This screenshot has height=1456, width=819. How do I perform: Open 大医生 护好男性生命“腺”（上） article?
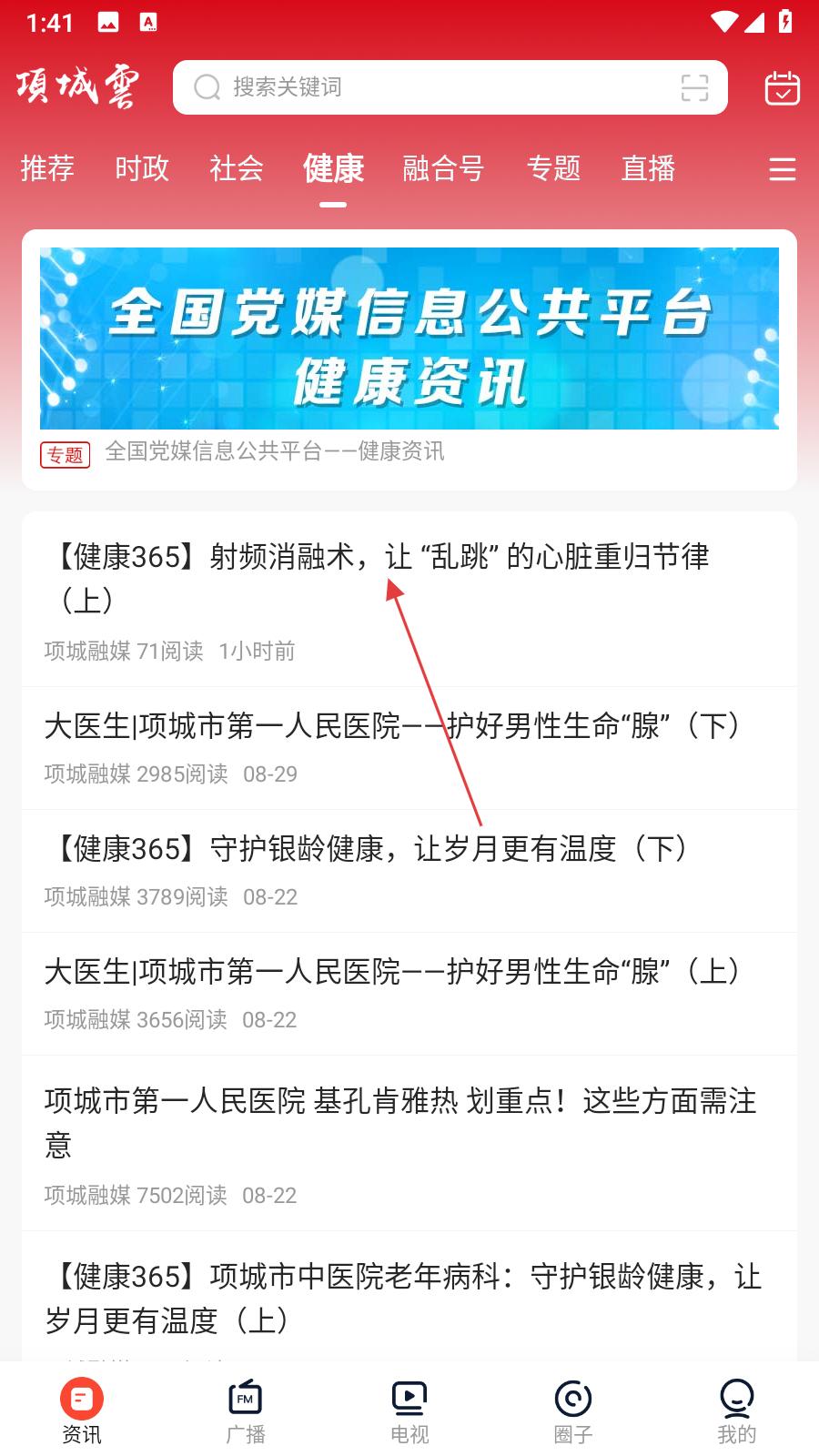coord(391,972)
